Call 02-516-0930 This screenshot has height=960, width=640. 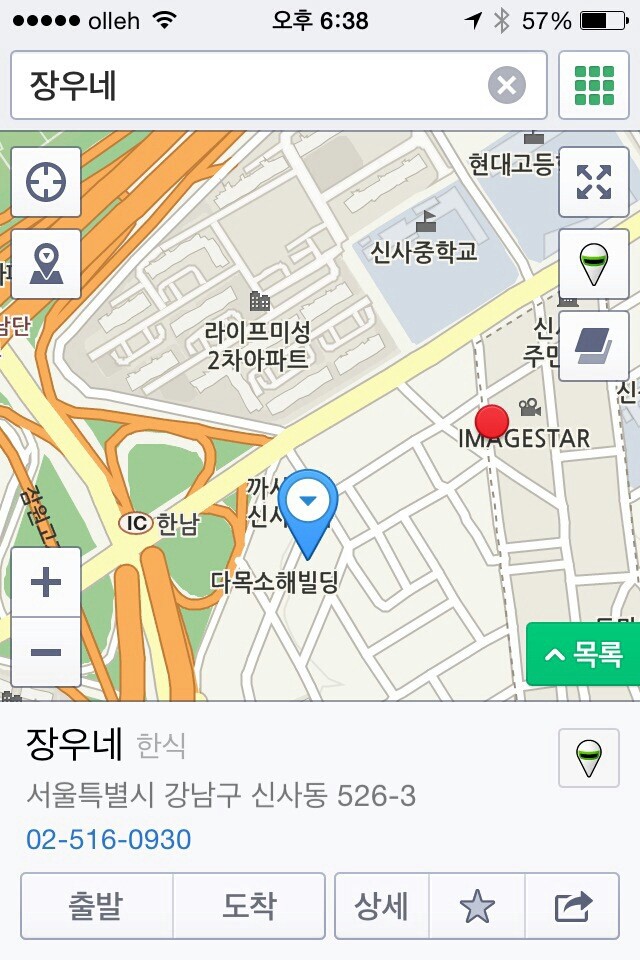click(x=109, y=839)
